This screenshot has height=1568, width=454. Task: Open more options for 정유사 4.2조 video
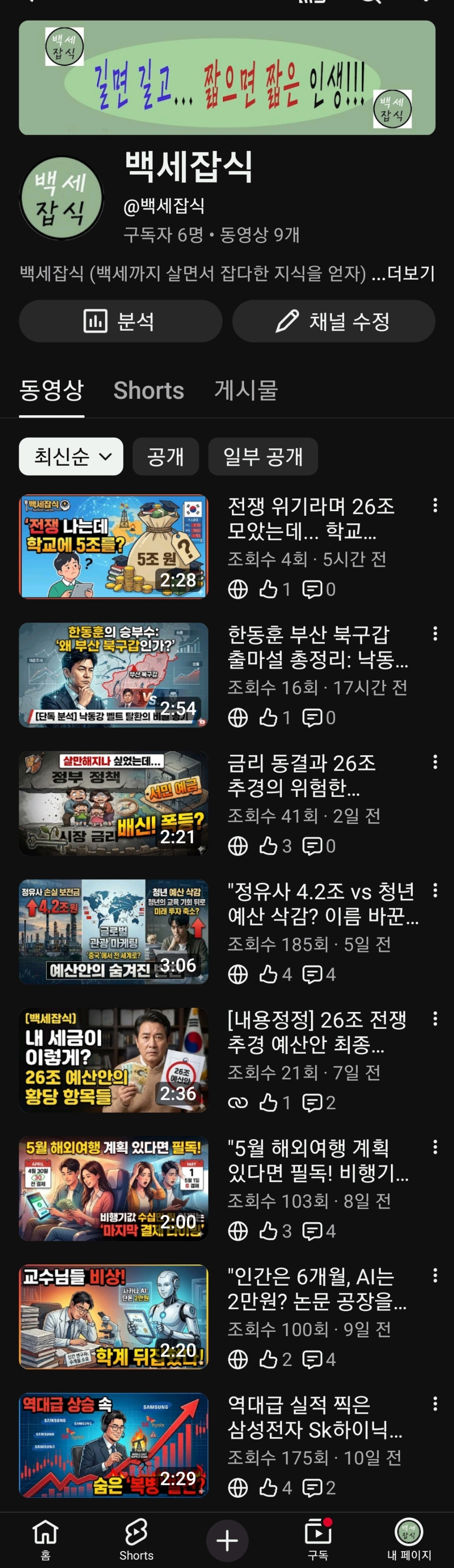[434, 890]
